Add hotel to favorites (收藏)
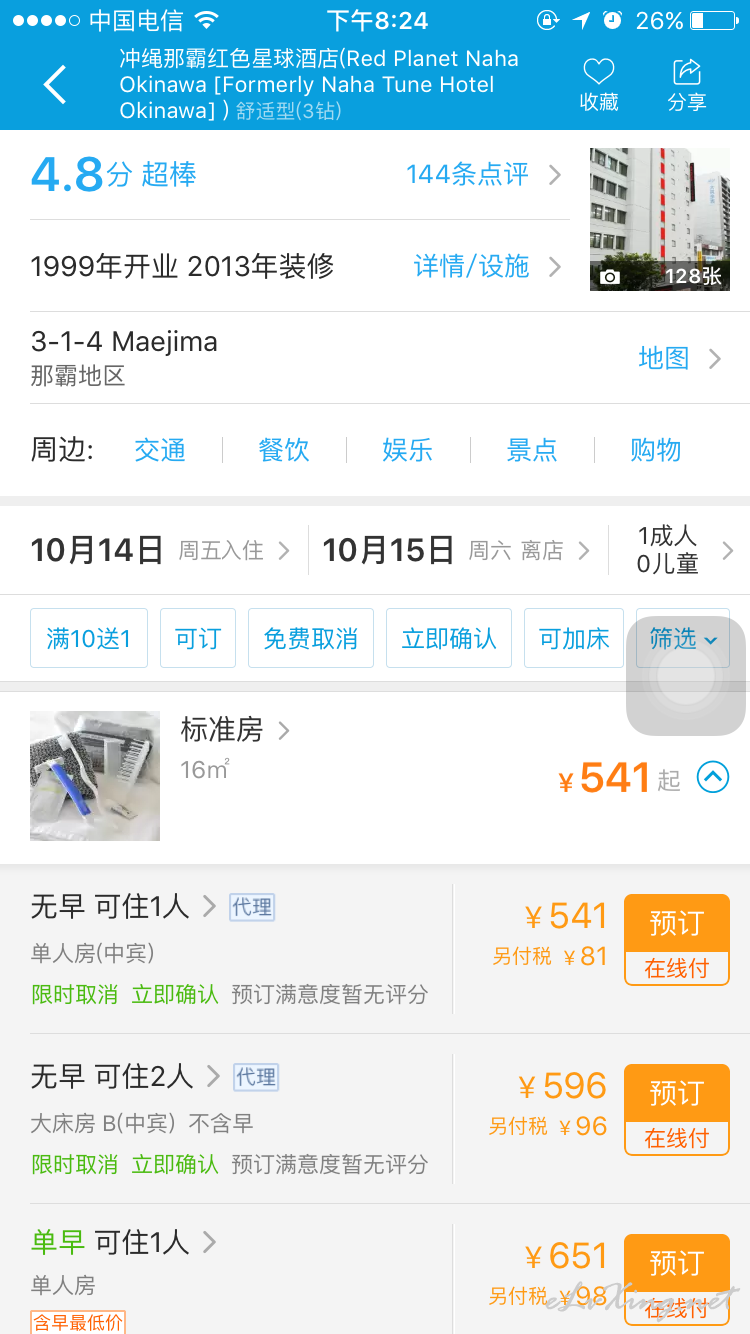Image resolution: width=750 pixels, height=1334 pixels. (599, 85)
